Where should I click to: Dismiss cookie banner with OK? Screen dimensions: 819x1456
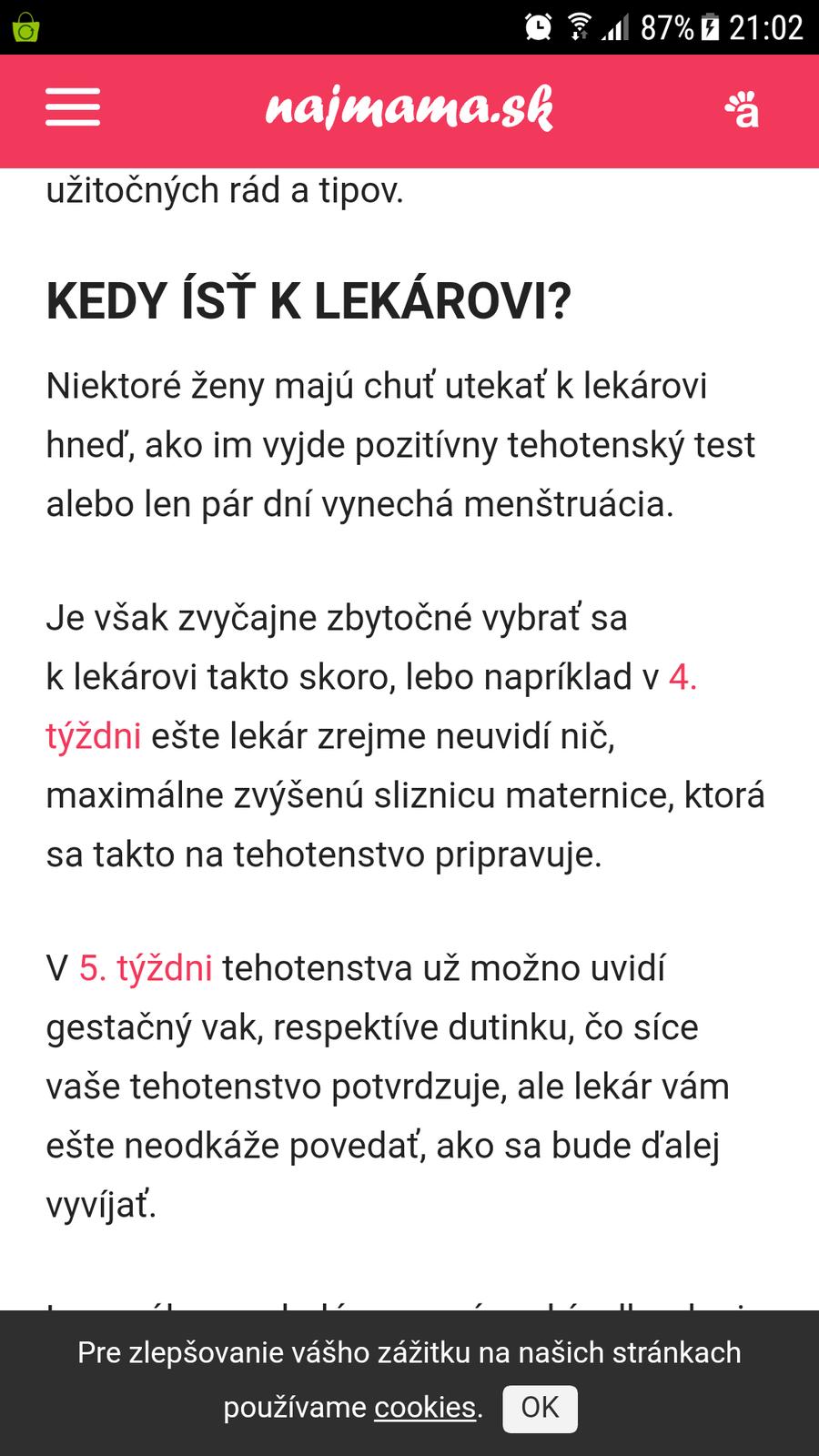pyautogui.click(x=539, y=1407)
